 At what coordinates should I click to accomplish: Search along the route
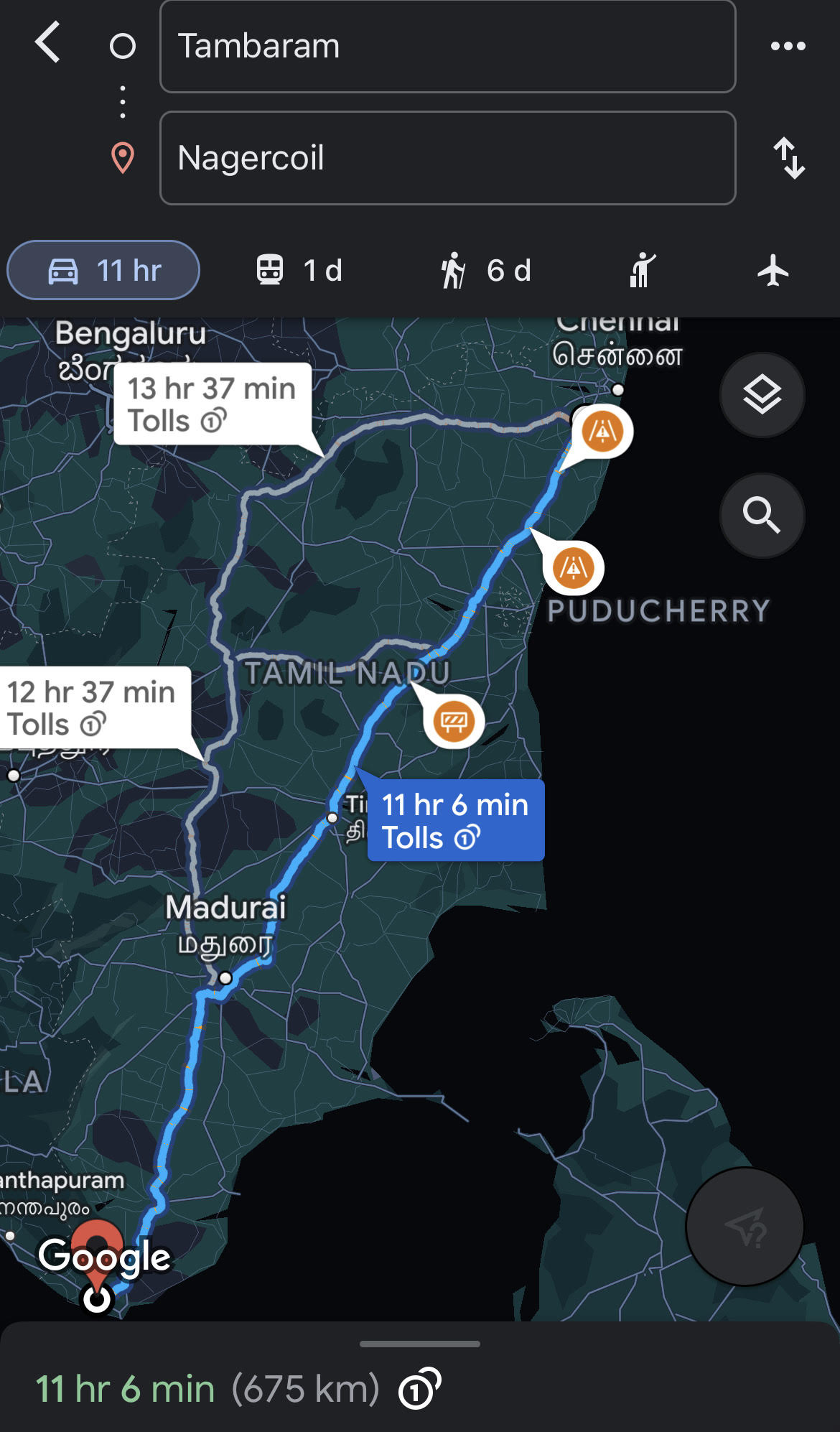[x=762, y=515]
